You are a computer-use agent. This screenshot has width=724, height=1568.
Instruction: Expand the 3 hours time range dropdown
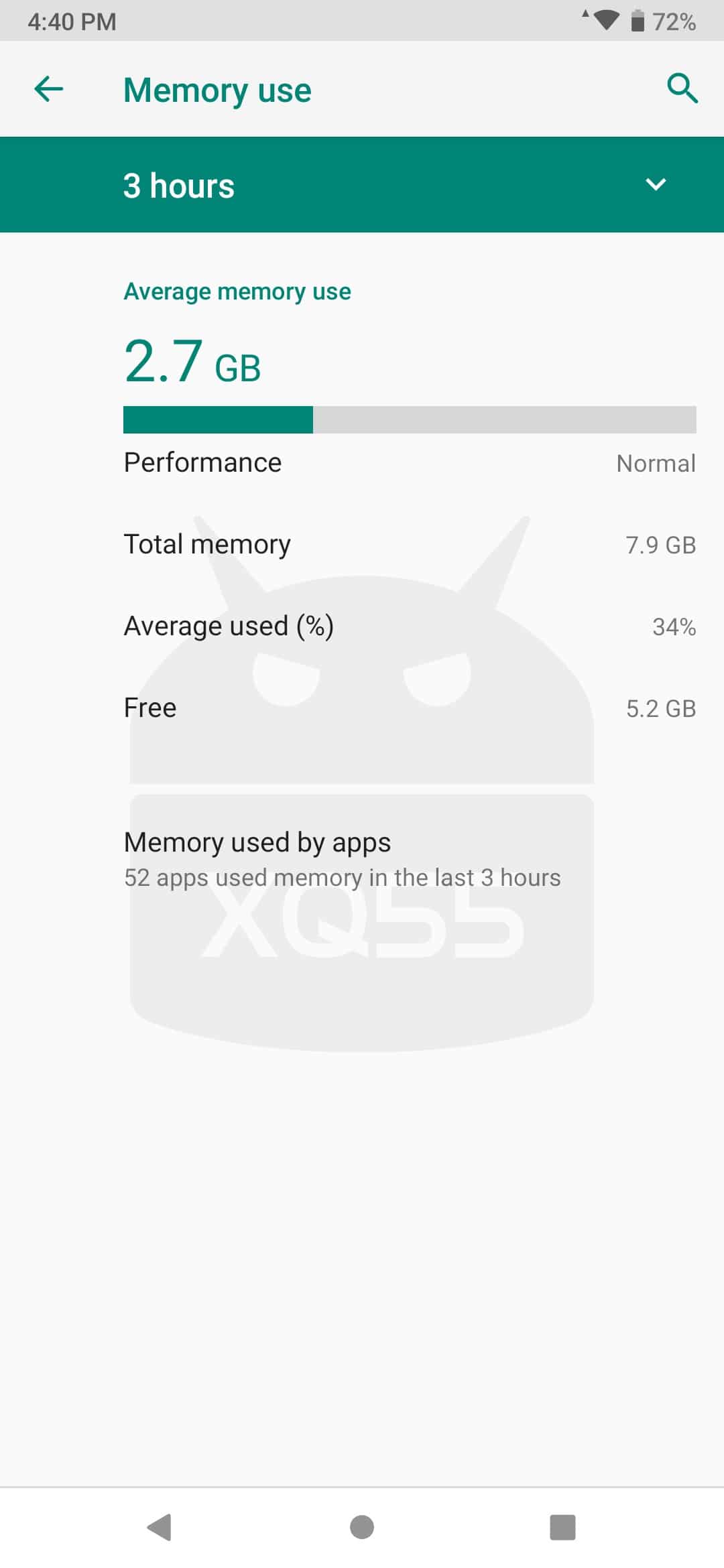tap(654, 185)
